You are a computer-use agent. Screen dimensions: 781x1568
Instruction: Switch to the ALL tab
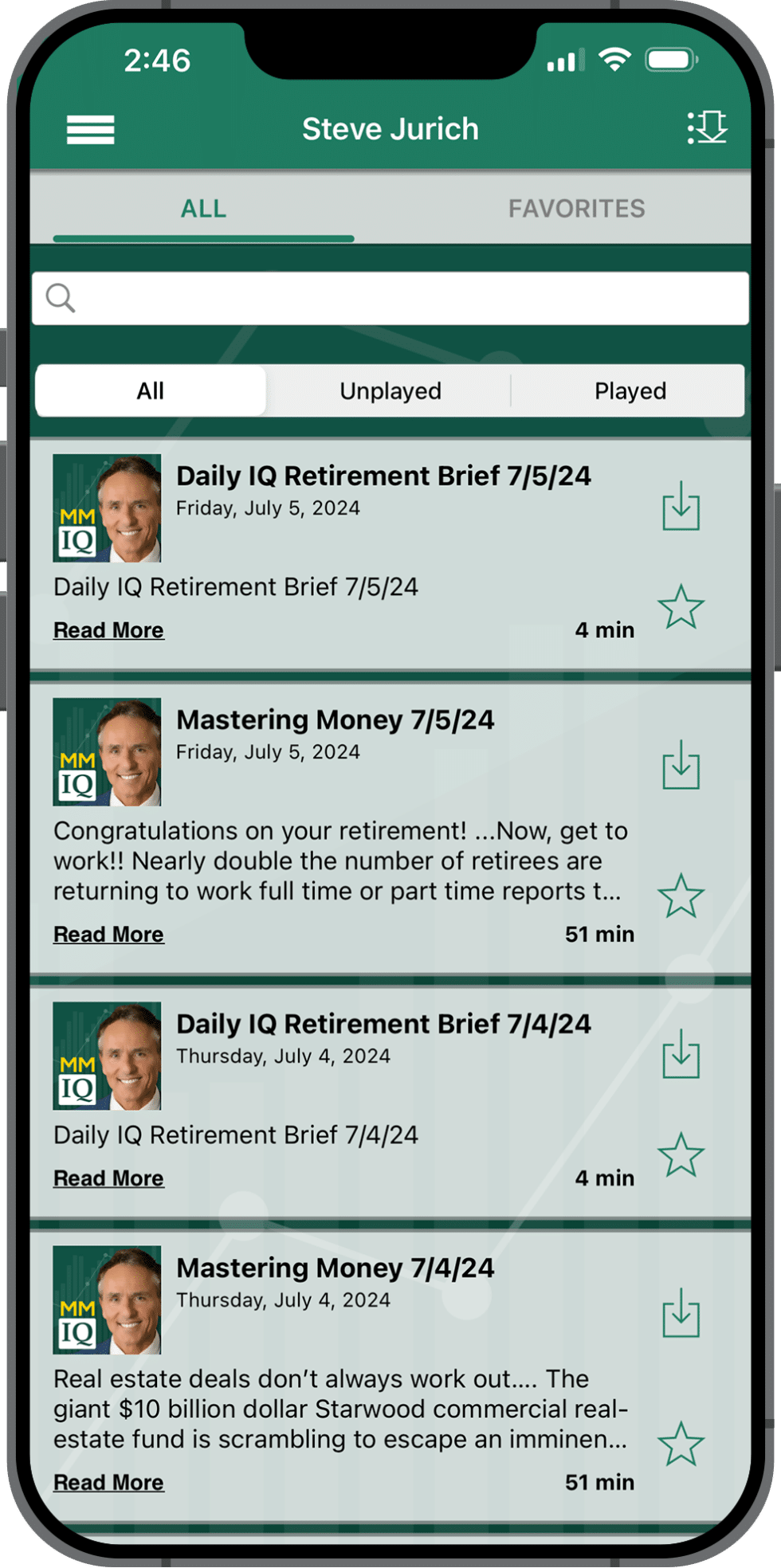pos(203,208)
